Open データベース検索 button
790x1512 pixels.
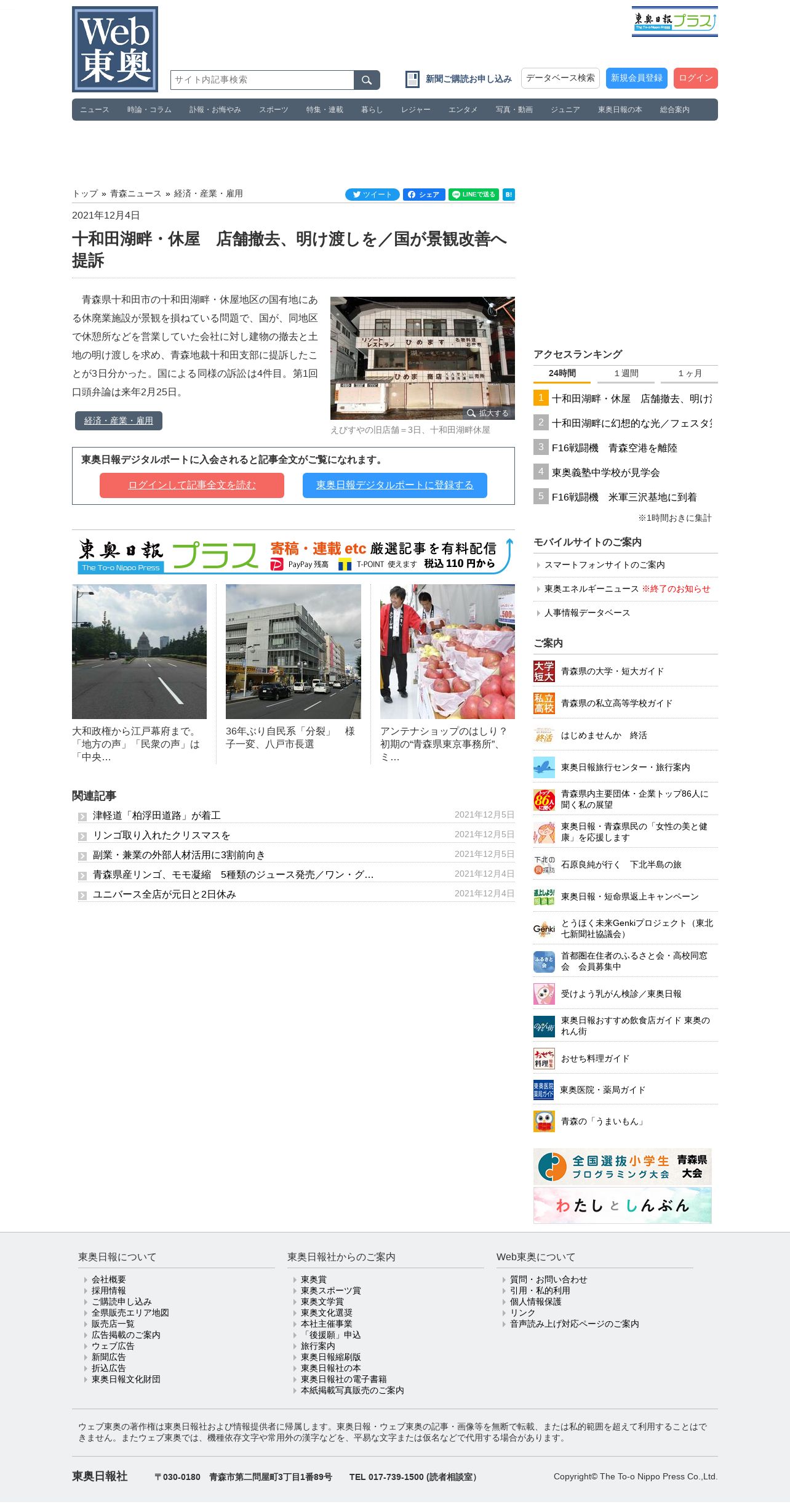point(560,78)
